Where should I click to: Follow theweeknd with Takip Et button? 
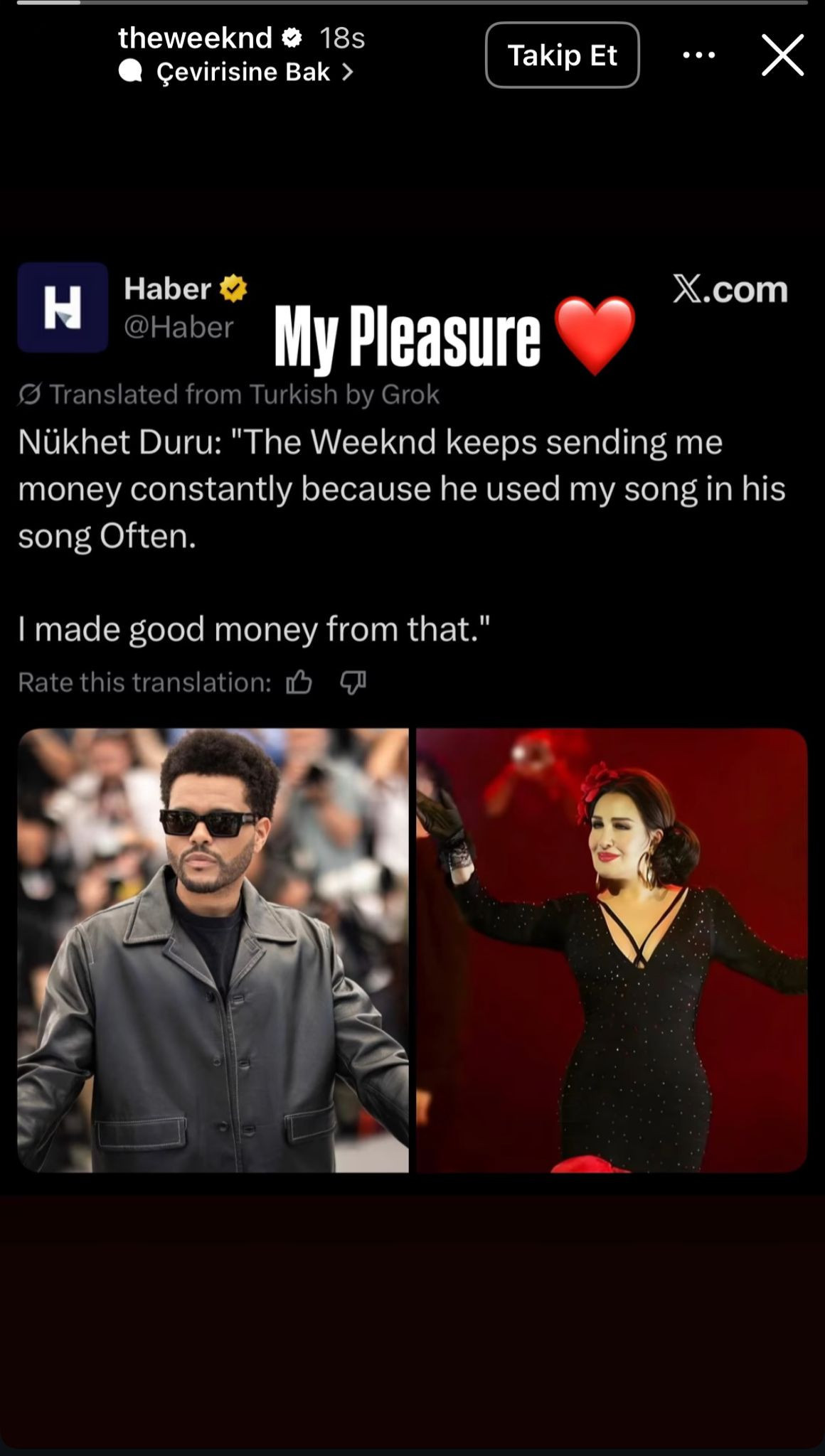[x=562, y=55]
